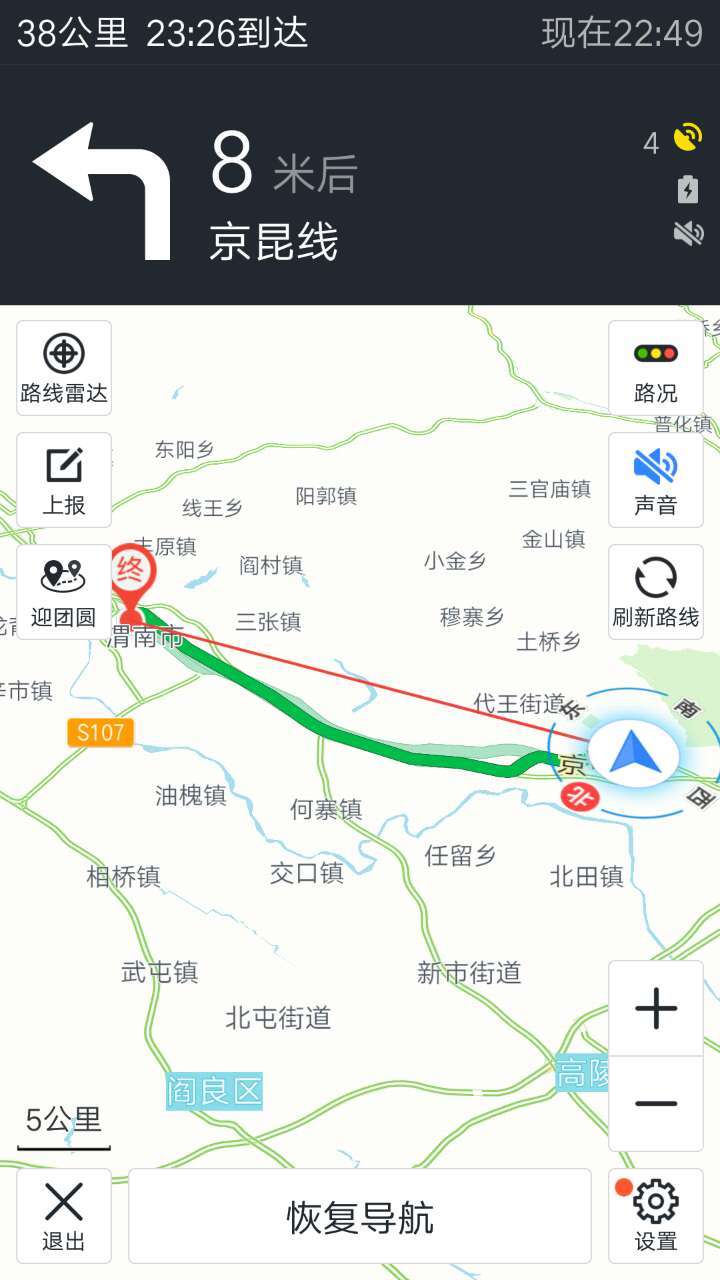Exit navigation with 退出

(x=64, y=1216)
